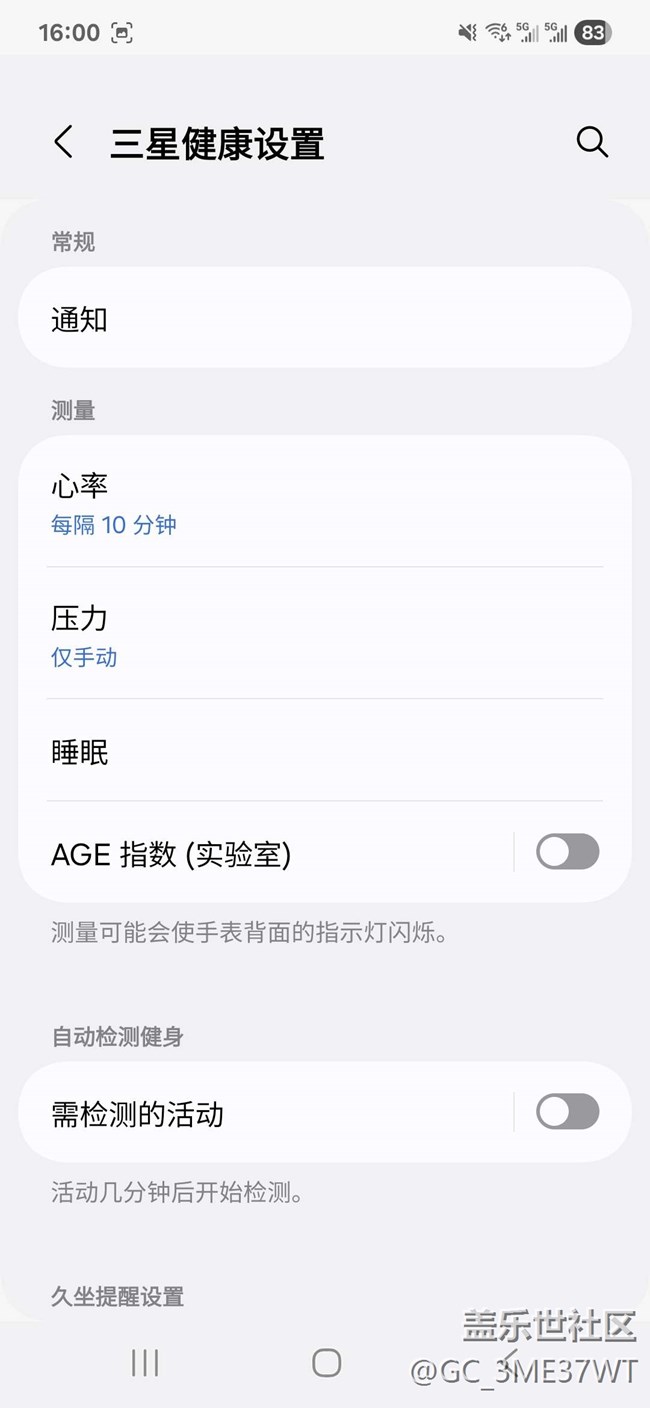Viewport: 650px width, 1408px height.
Task: Open 需检测的活动 settings
Action: (x=265, y=1112)
